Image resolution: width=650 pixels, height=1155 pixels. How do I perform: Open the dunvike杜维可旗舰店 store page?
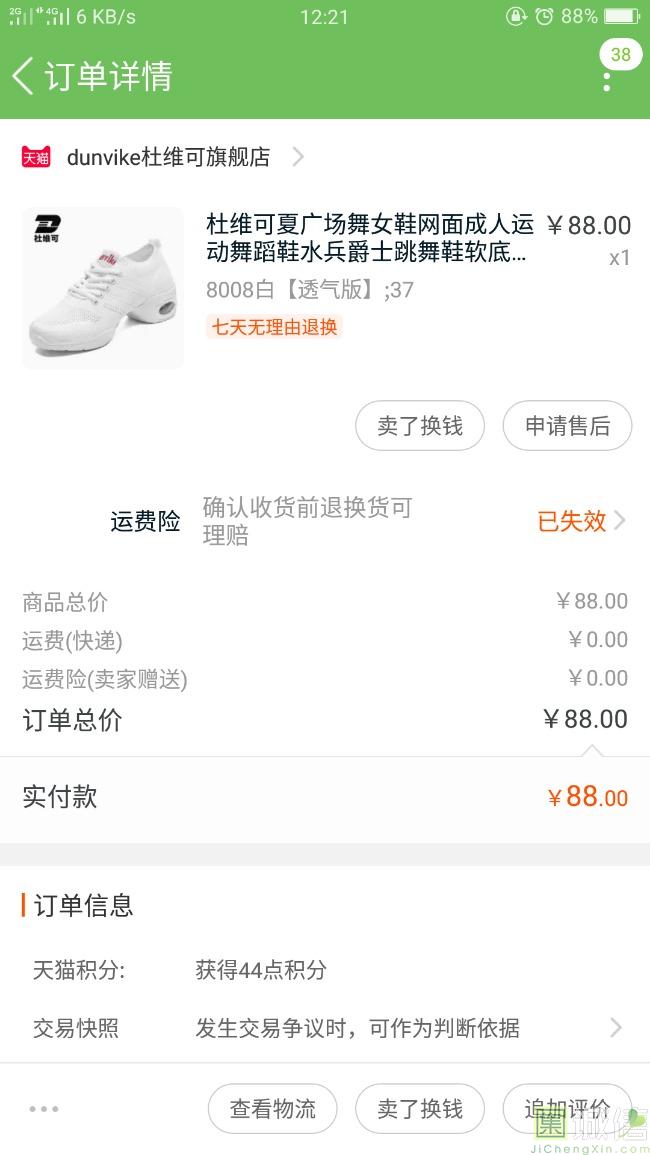coord(168,157)
